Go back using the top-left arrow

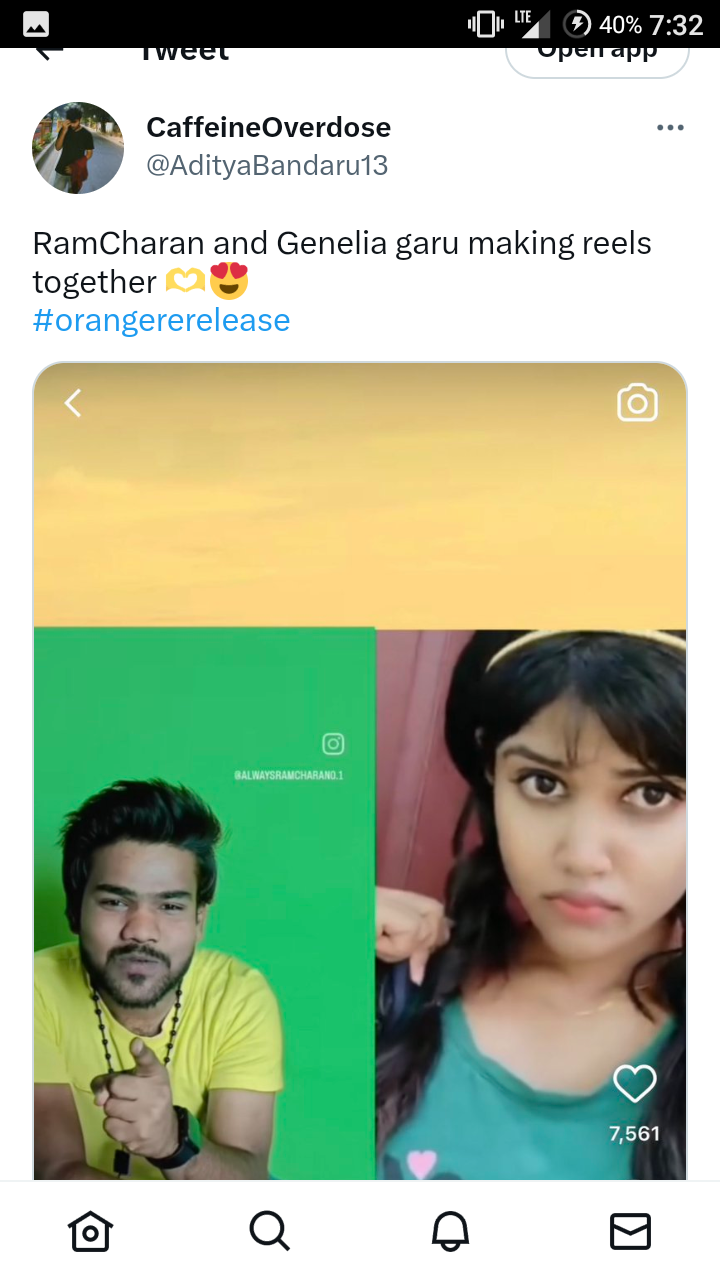[x=48, y=52]
